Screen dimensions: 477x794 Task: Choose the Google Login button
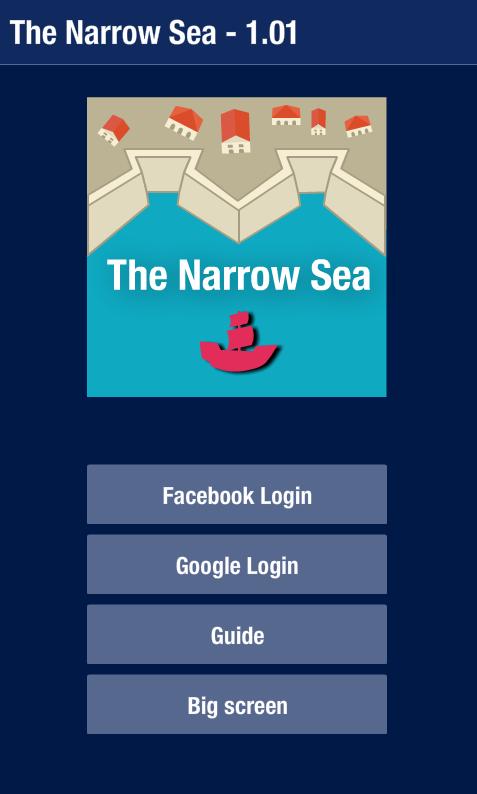click(x=237, y=564)
